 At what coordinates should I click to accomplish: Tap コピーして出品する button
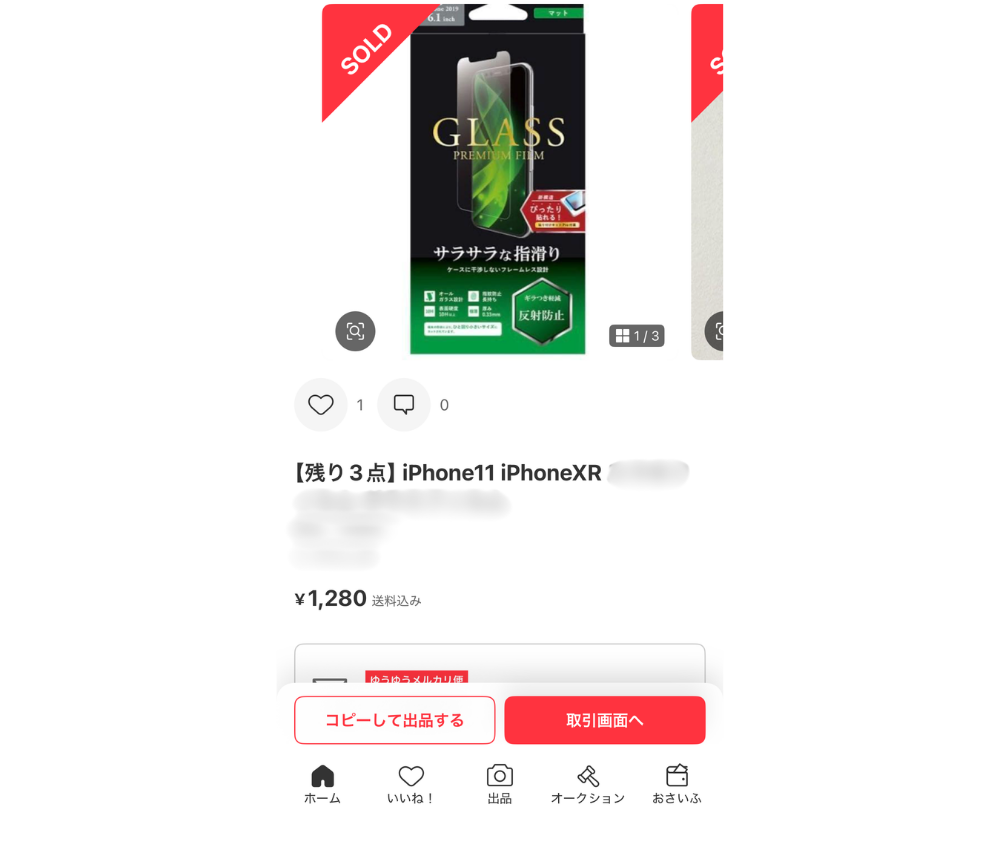click(x=395, y=720)
